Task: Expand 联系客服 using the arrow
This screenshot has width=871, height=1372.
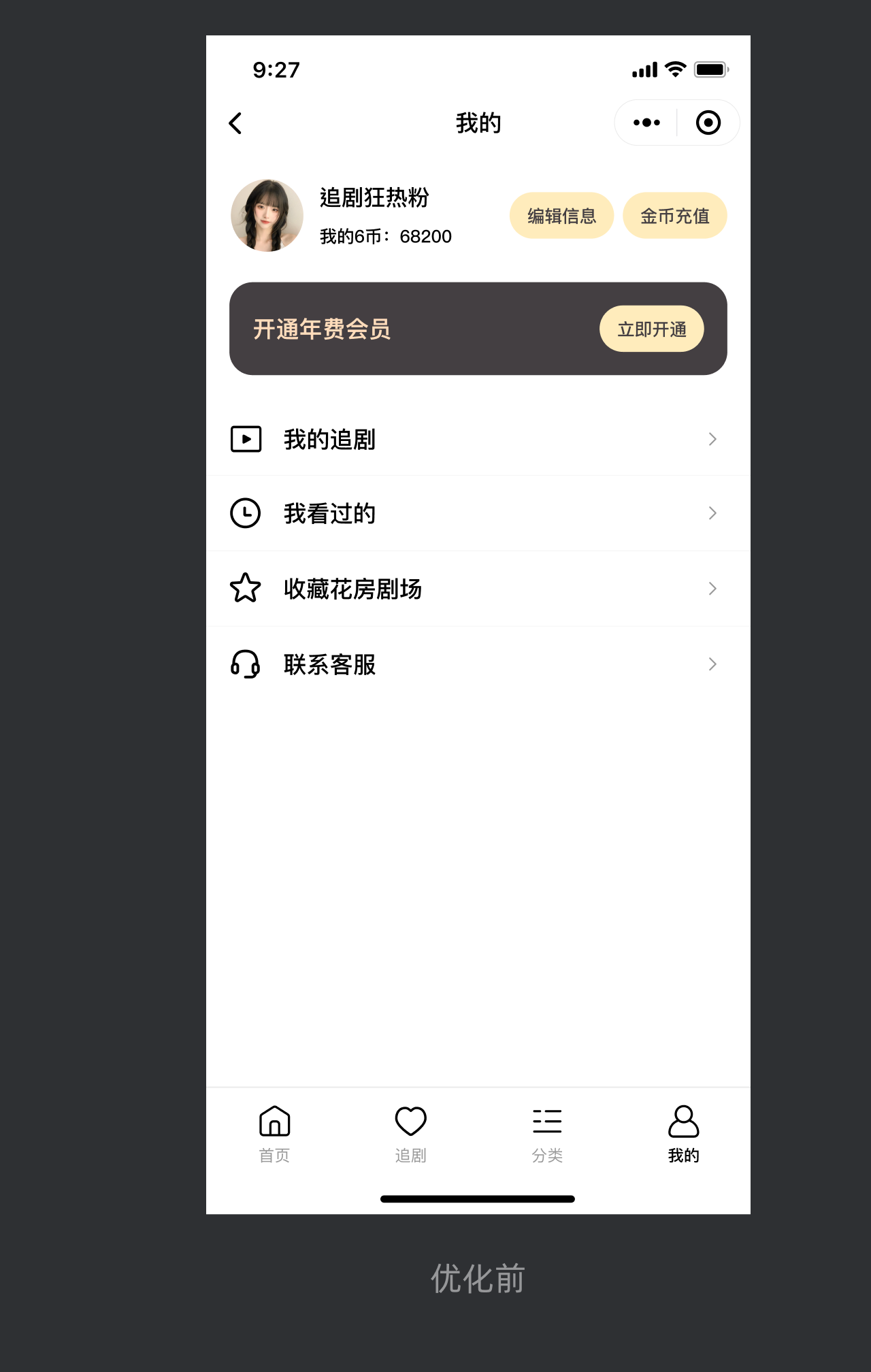Action: pos(712,664)
